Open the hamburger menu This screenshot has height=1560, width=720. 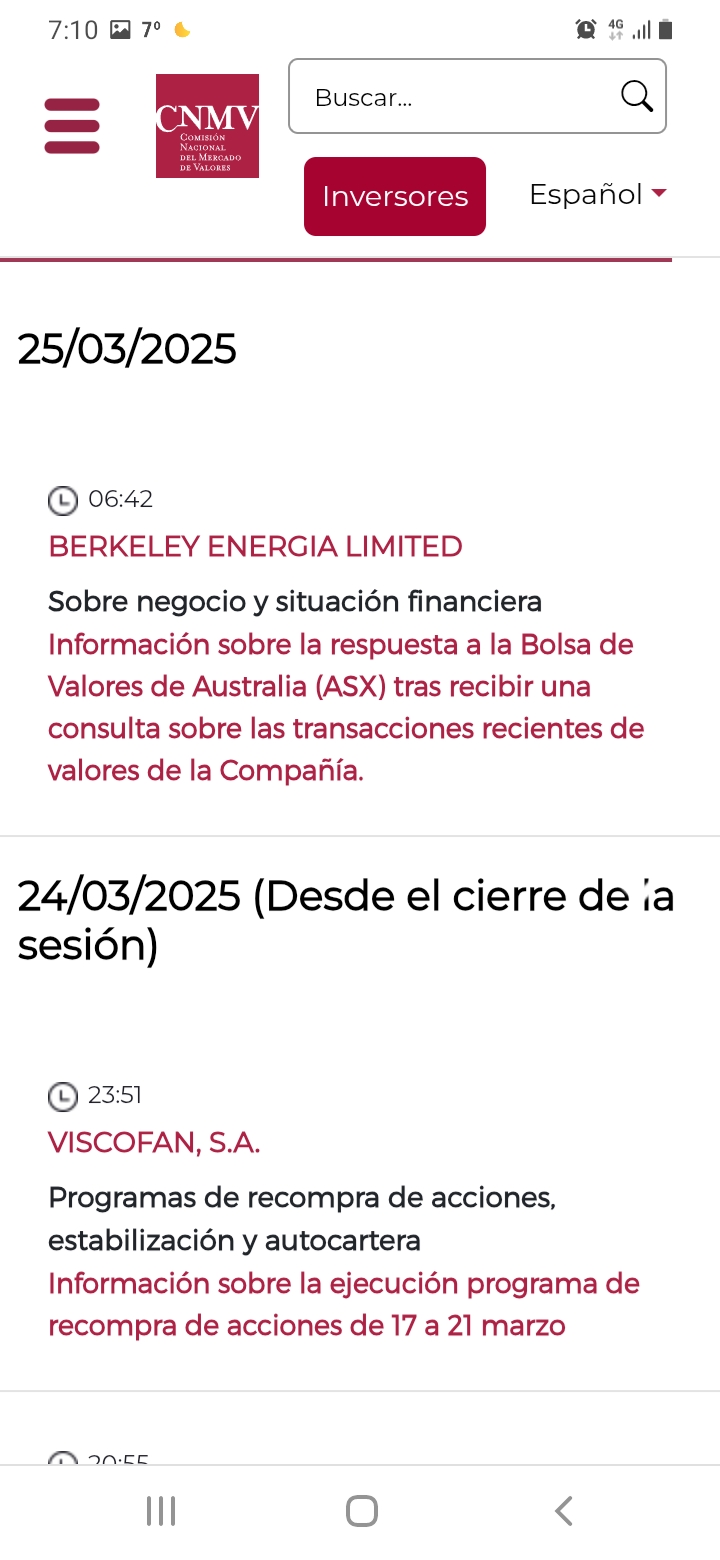point(72,126)
